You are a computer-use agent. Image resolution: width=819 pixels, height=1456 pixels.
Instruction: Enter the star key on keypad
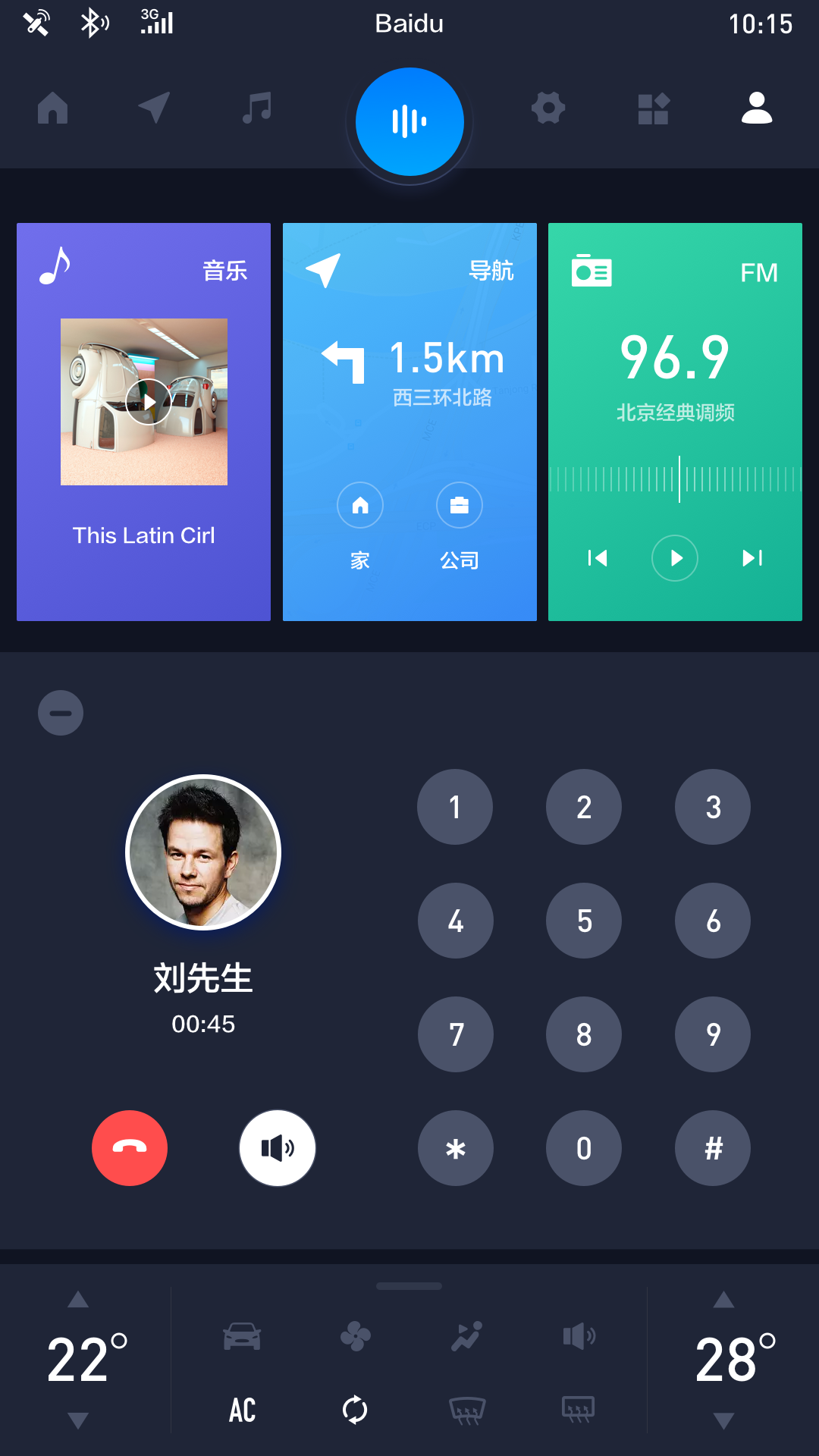coord(456,1148)
